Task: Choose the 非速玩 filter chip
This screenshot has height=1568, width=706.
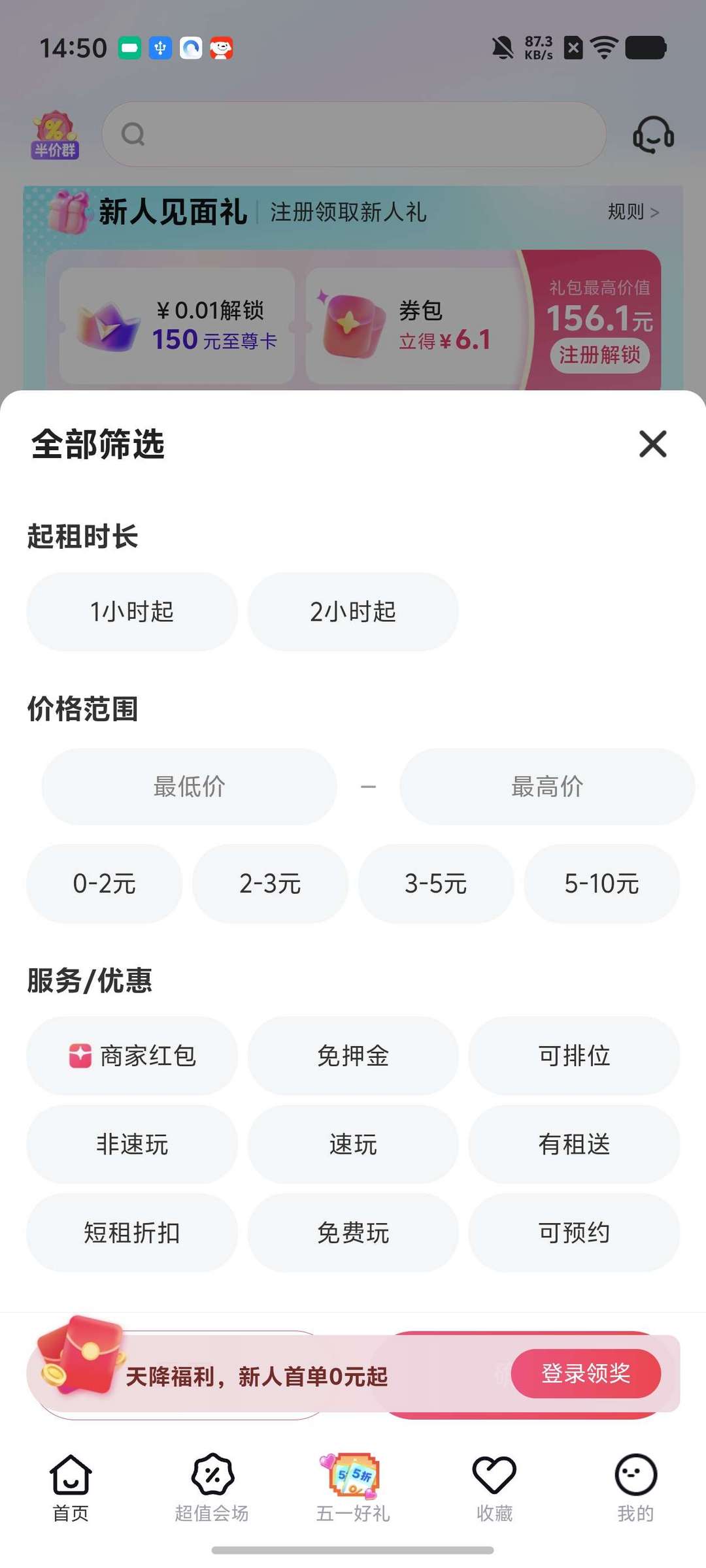Action: coord(132,1145)
